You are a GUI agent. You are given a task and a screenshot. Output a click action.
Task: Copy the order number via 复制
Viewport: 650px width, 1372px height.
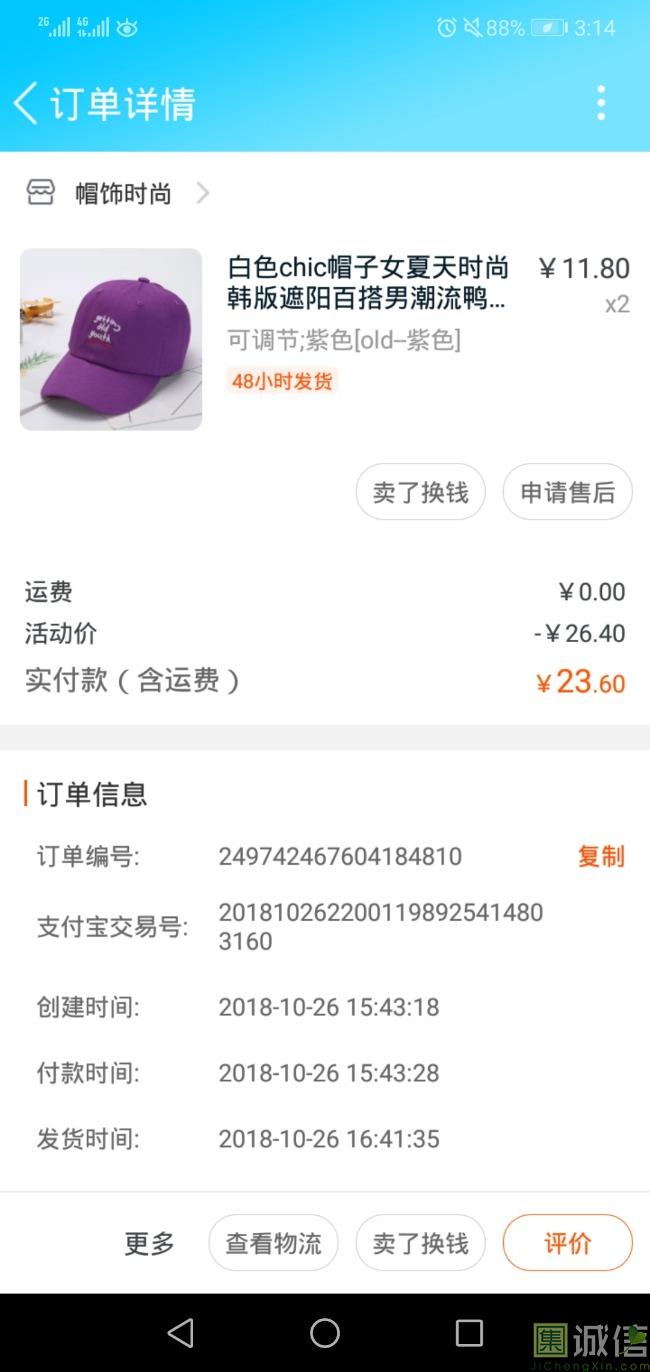[x=600, y=856]
